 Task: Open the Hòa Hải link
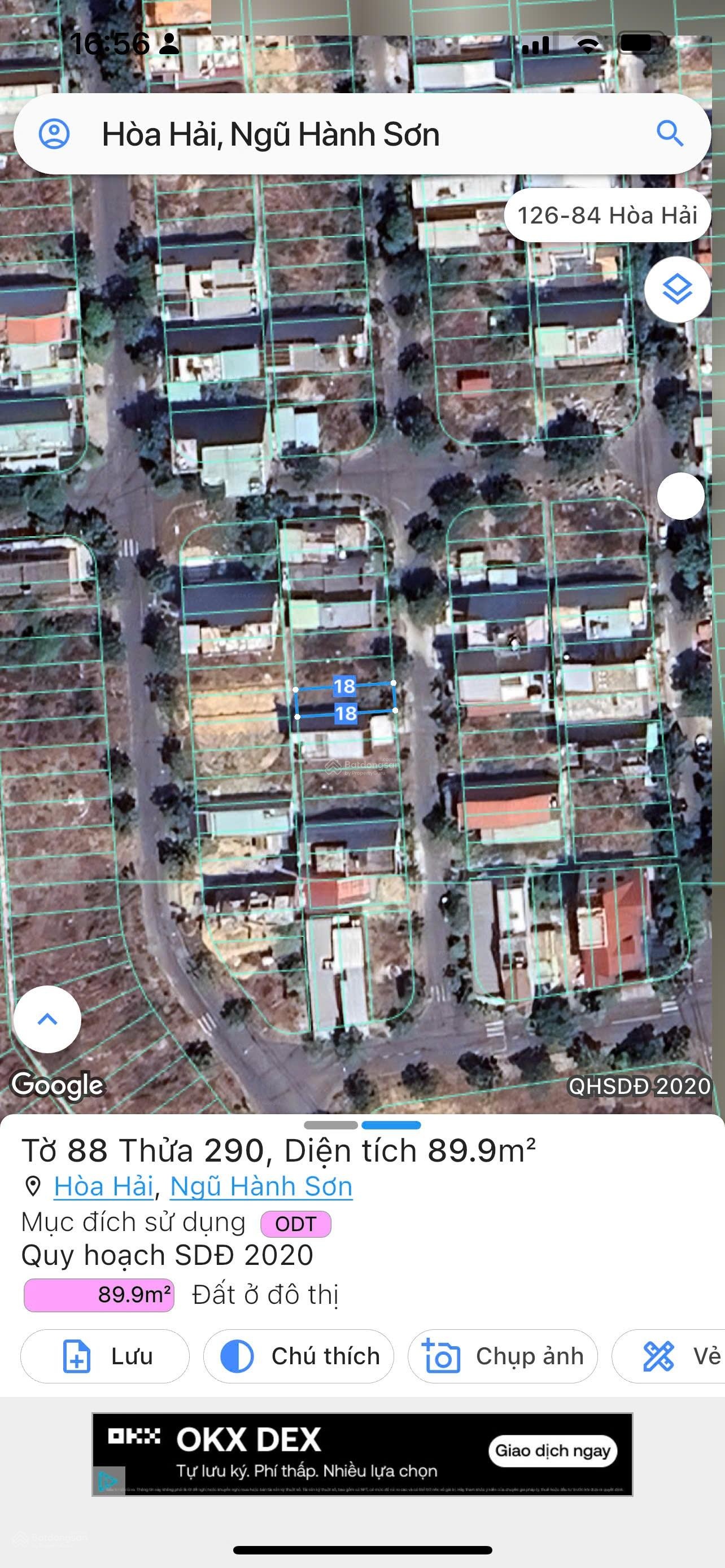[103, 1186]
